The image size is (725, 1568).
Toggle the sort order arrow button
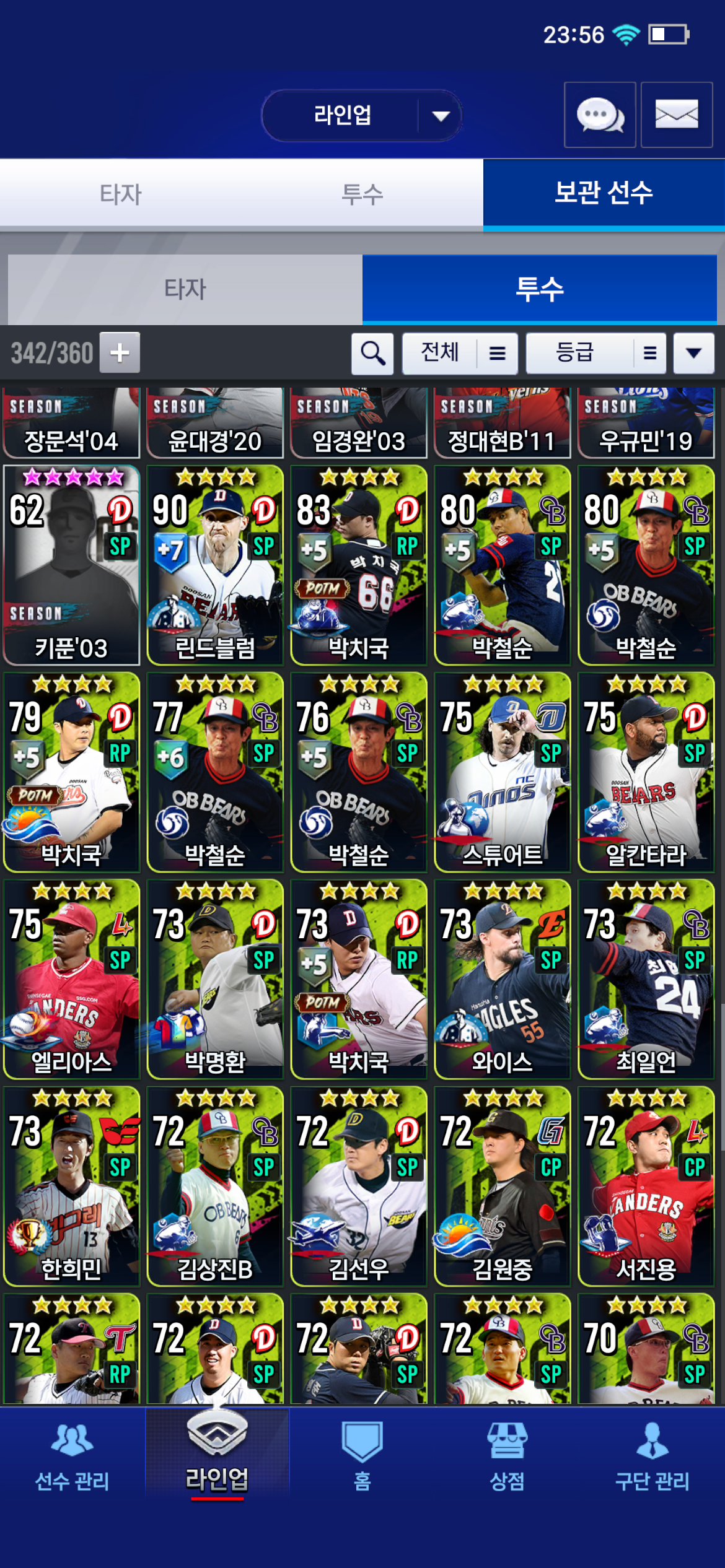tap(694, 354)
